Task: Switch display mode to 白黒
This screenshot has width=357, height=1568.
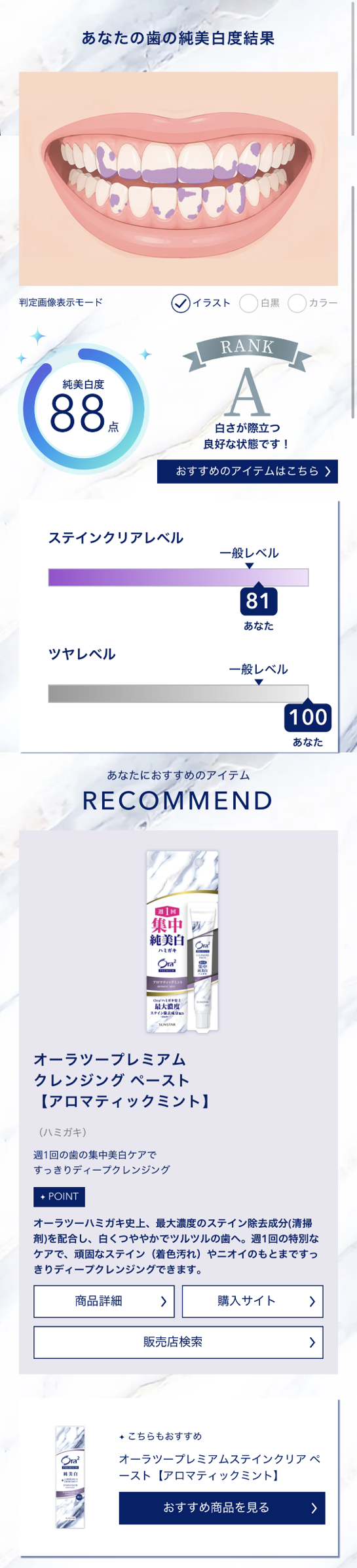Action: (x=259, y=303)
